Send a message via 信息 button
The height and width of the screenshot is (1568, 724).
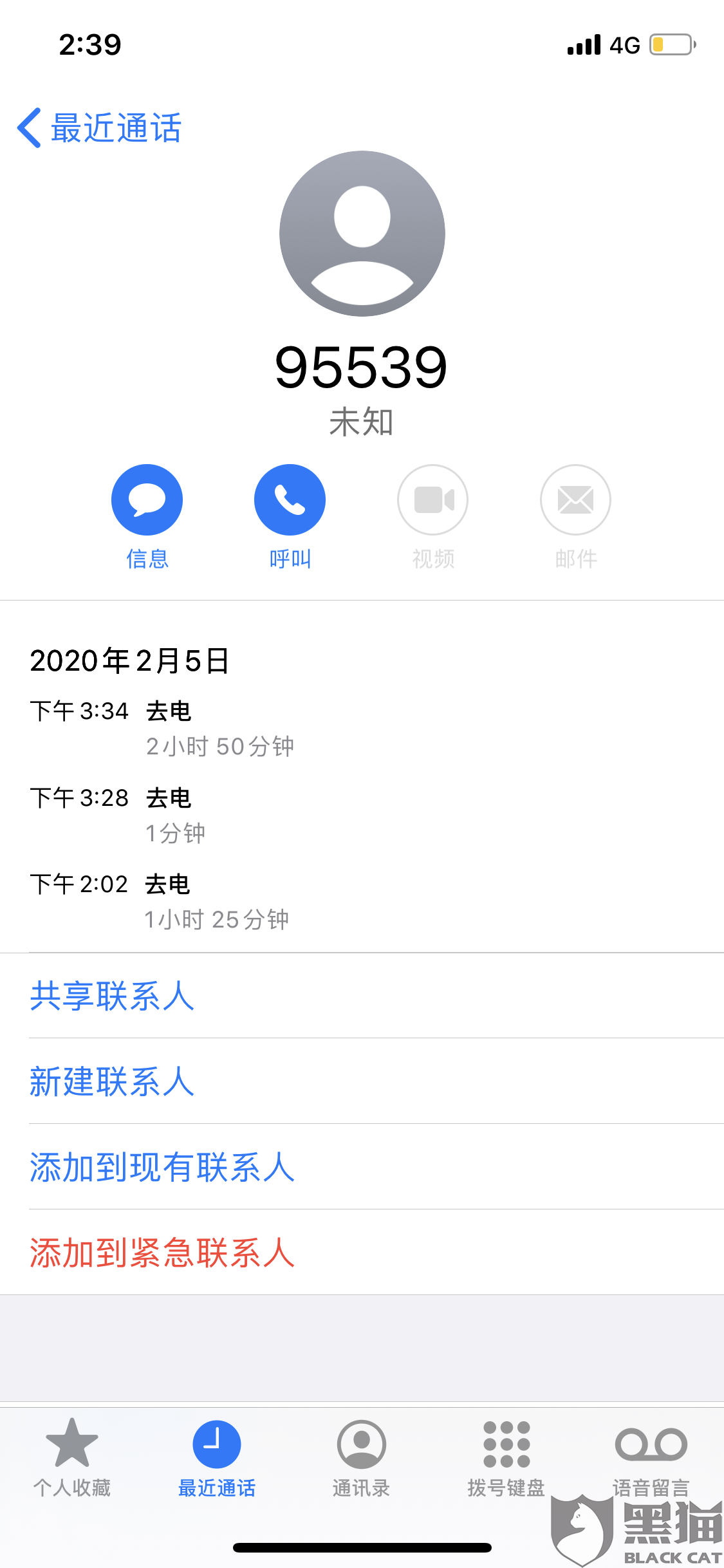[x=147, y=500]
